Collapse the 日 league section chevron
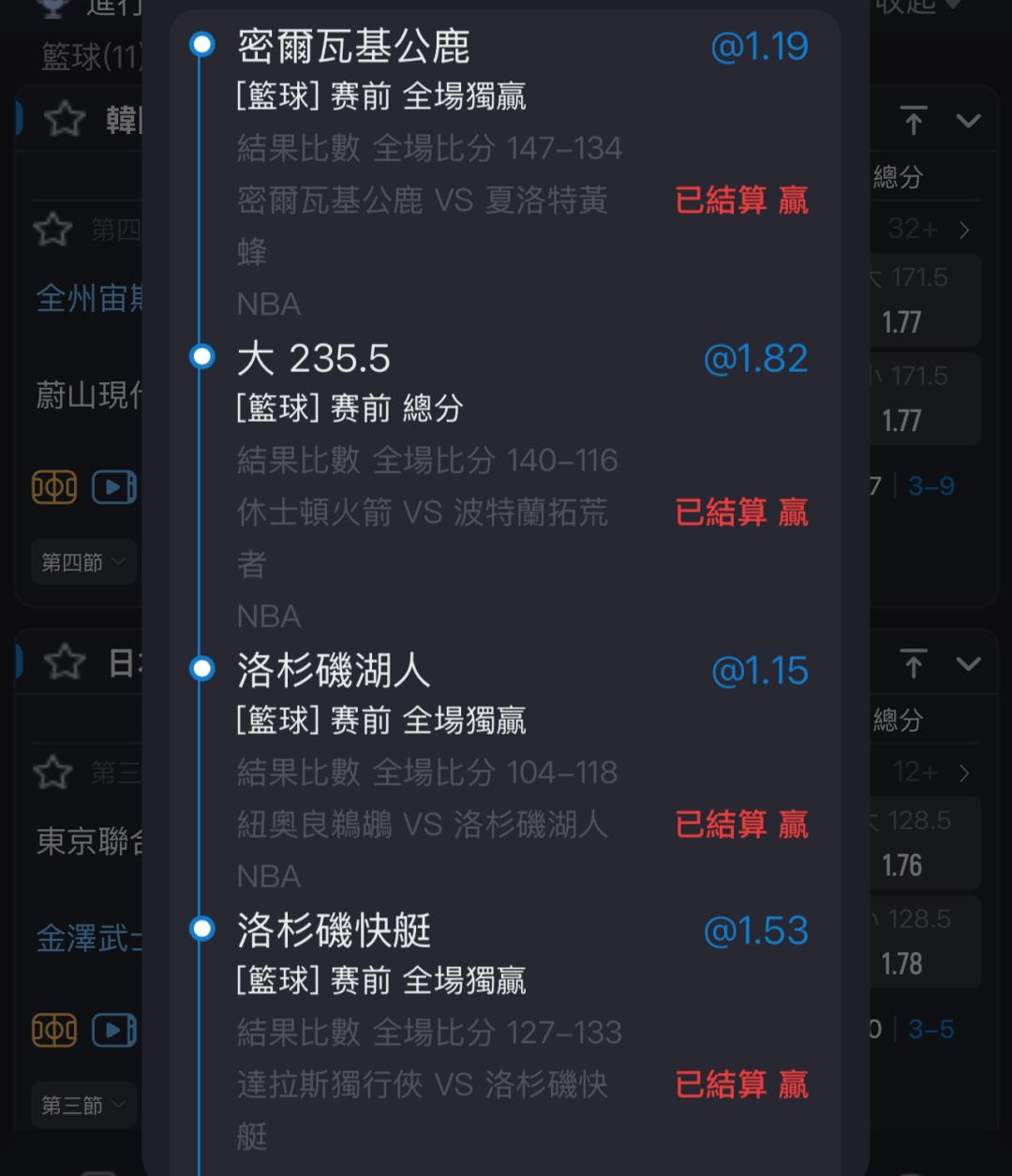This screenshot has height=1176, width=1012. [968, 663]
